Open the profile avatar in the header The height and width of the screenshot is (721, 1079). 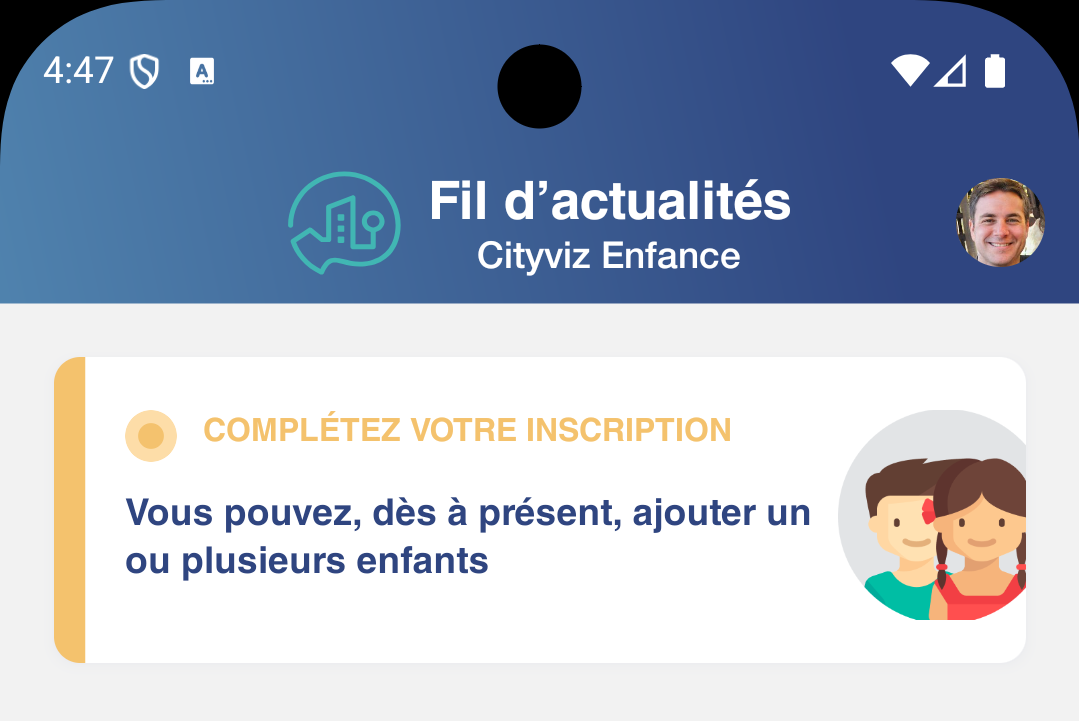point(1000,223)
